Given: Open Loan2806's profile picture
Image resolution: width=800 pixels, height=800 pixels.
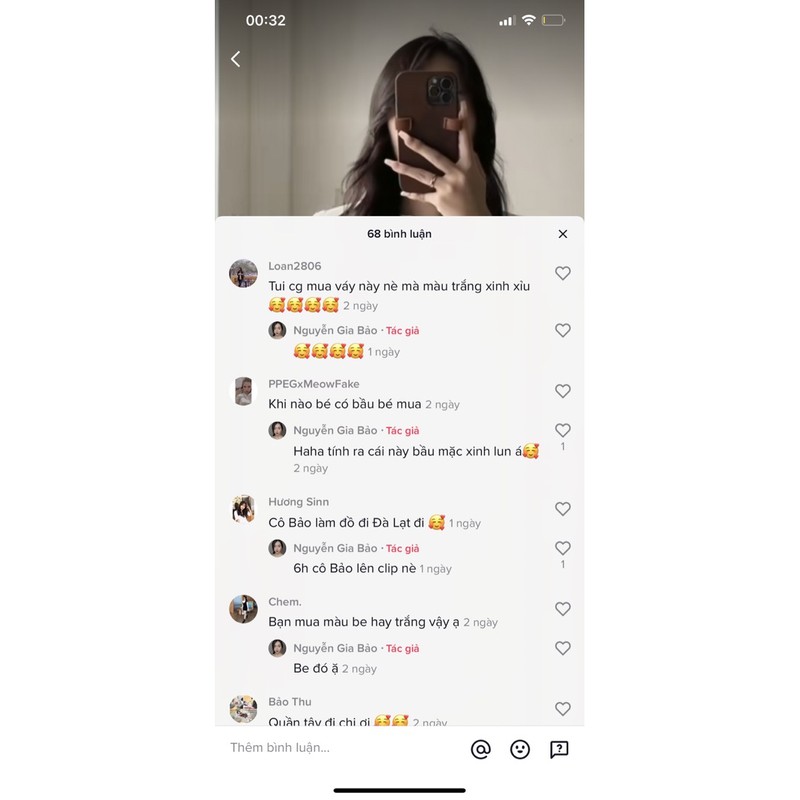Looking at the screenshot, I should point(243,273).
